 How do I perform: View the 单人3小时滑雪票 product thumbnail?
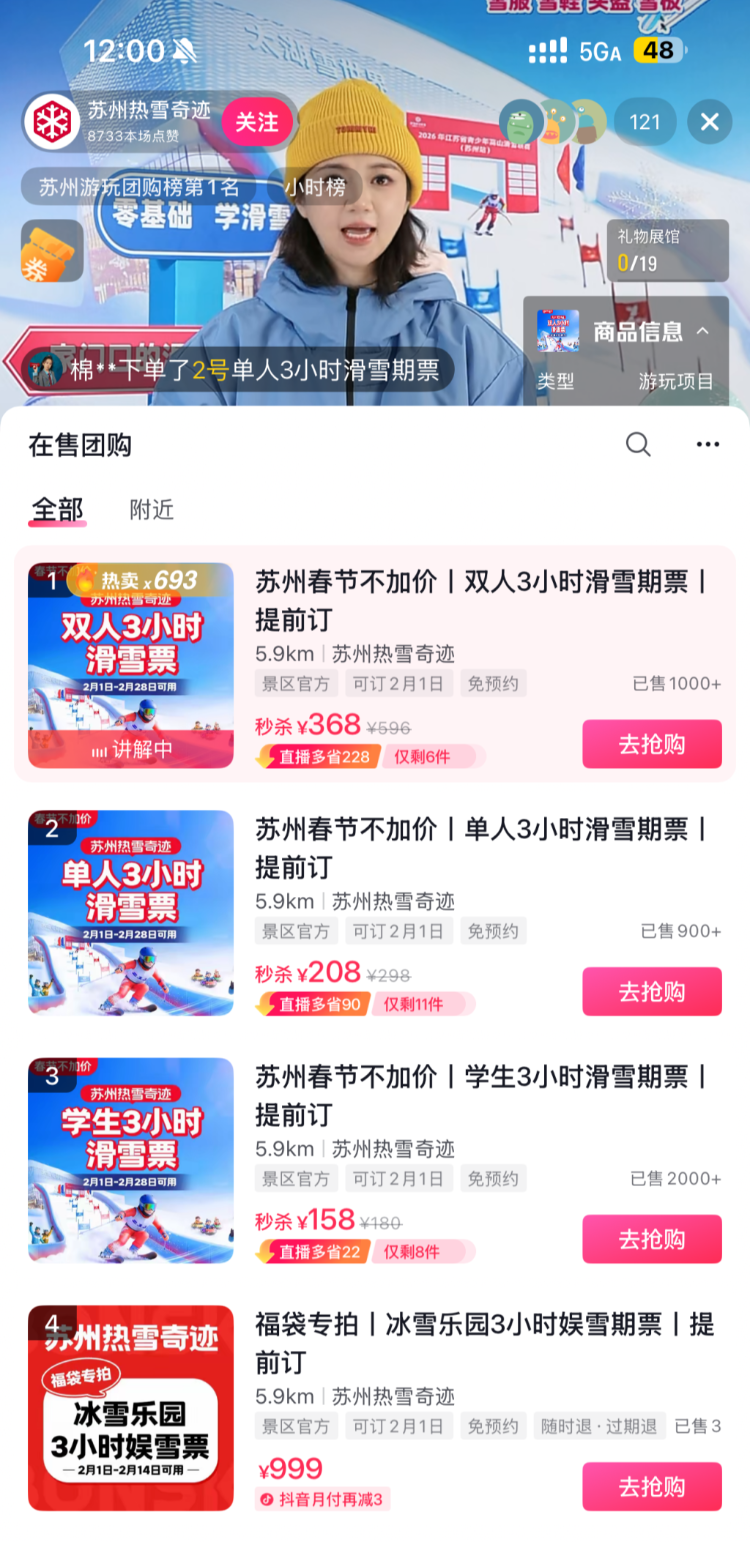[x=131, y=913]
